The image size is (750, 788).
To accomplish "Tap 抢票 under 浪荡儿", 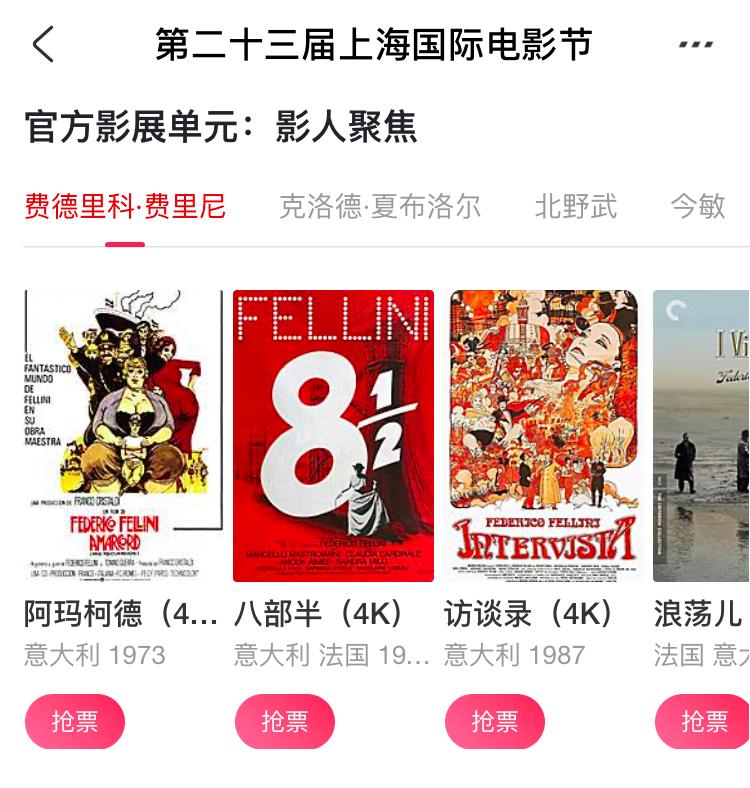I will (703, 721).
